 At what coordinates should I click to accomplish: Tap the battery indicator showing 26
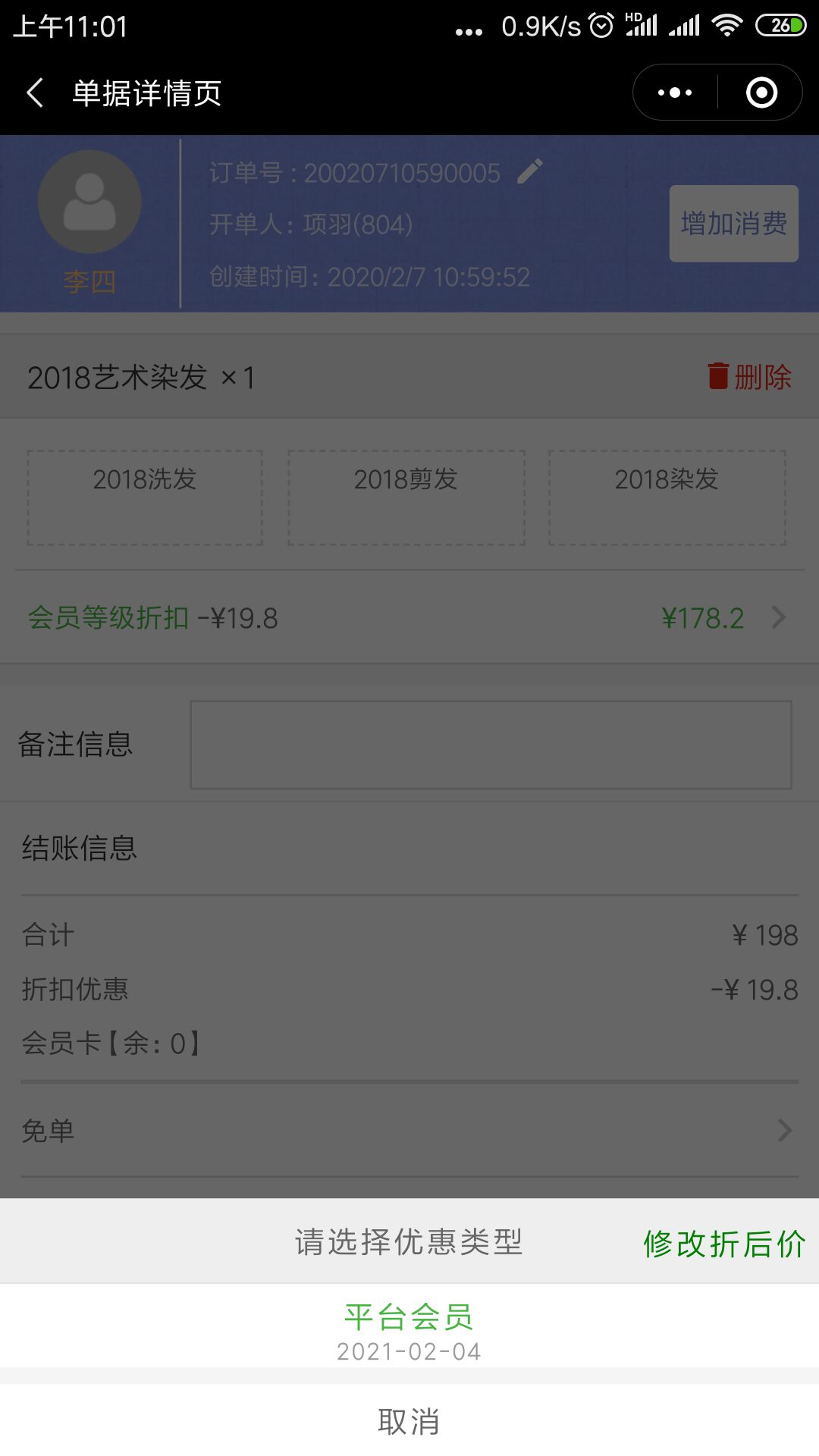coord(778,24)
